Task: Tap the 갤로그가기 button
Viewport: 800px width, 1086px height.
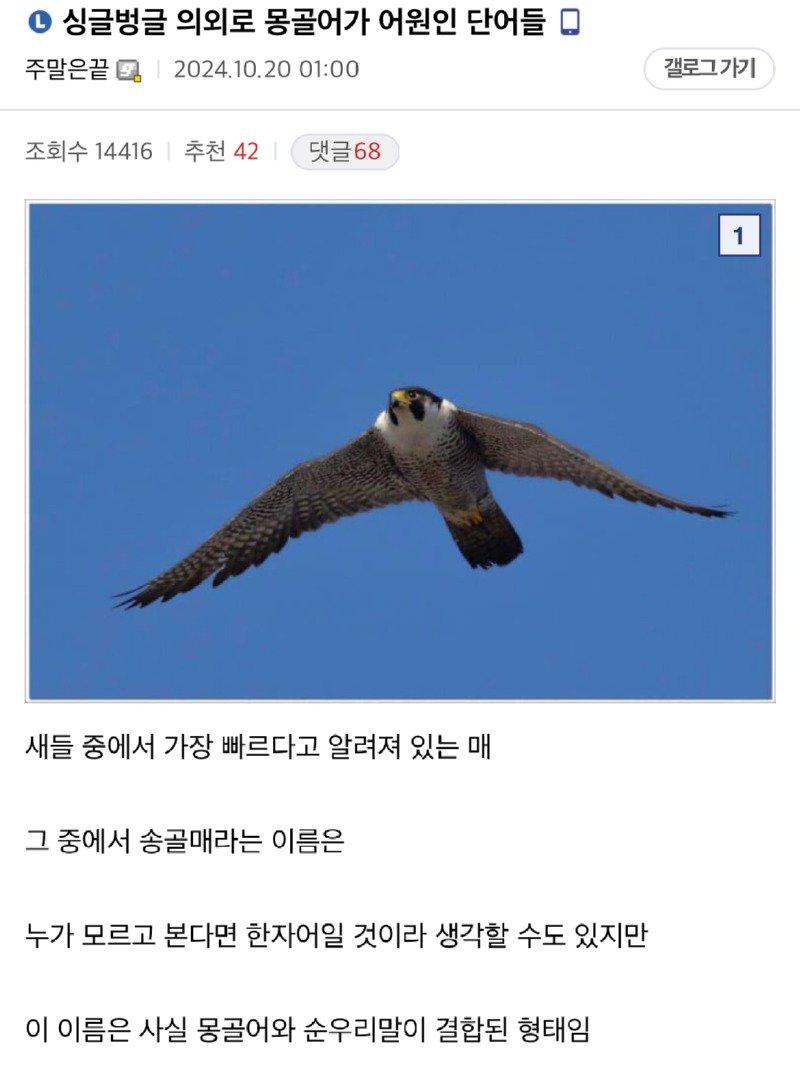Action: 709,69
